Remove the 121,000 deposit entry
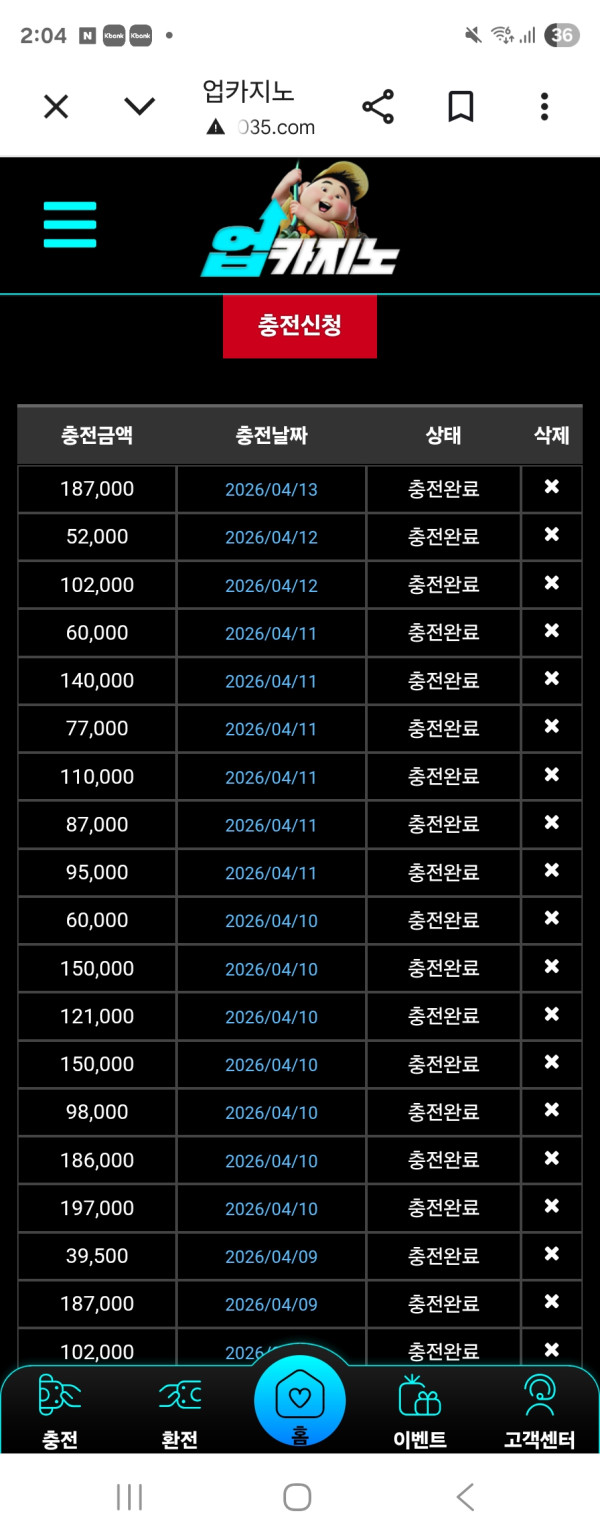600x1537 pixels. [x=551, y=1015]
